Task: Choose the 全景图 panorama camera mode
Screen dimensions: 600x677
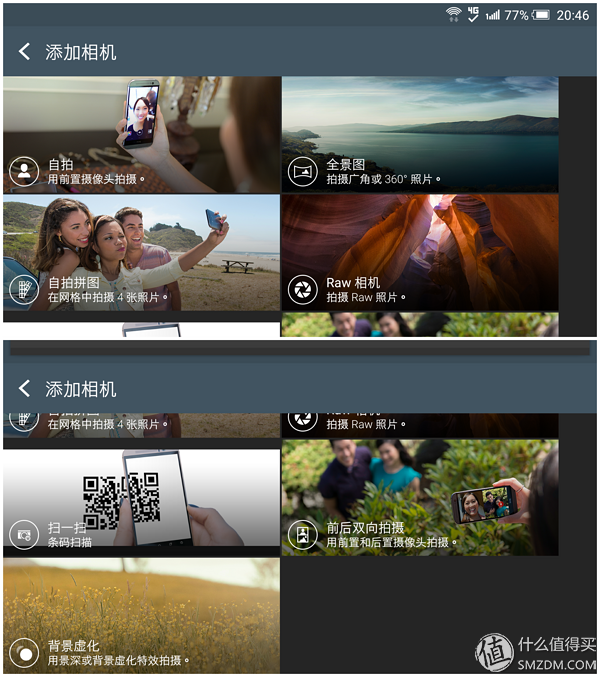Action: click(x=419, y=135)
